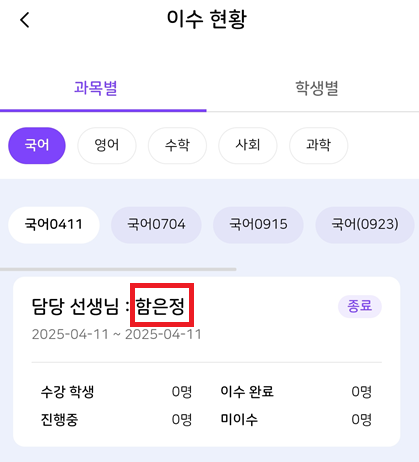Filter by the 수학 subject chip
Screen dimensions: 419x462
177,145
